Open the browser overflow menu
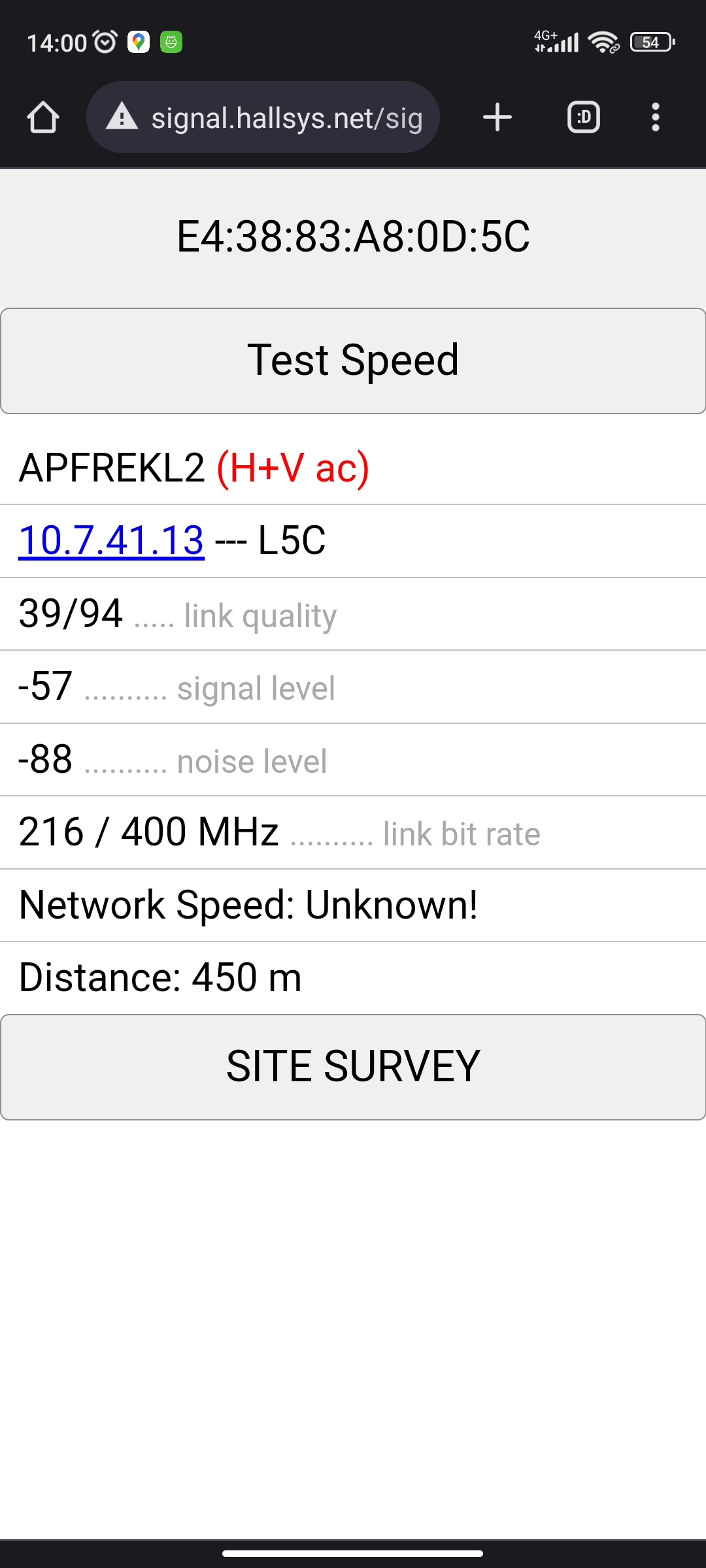The image size is (706, 1568). click(x=655, y=118)
